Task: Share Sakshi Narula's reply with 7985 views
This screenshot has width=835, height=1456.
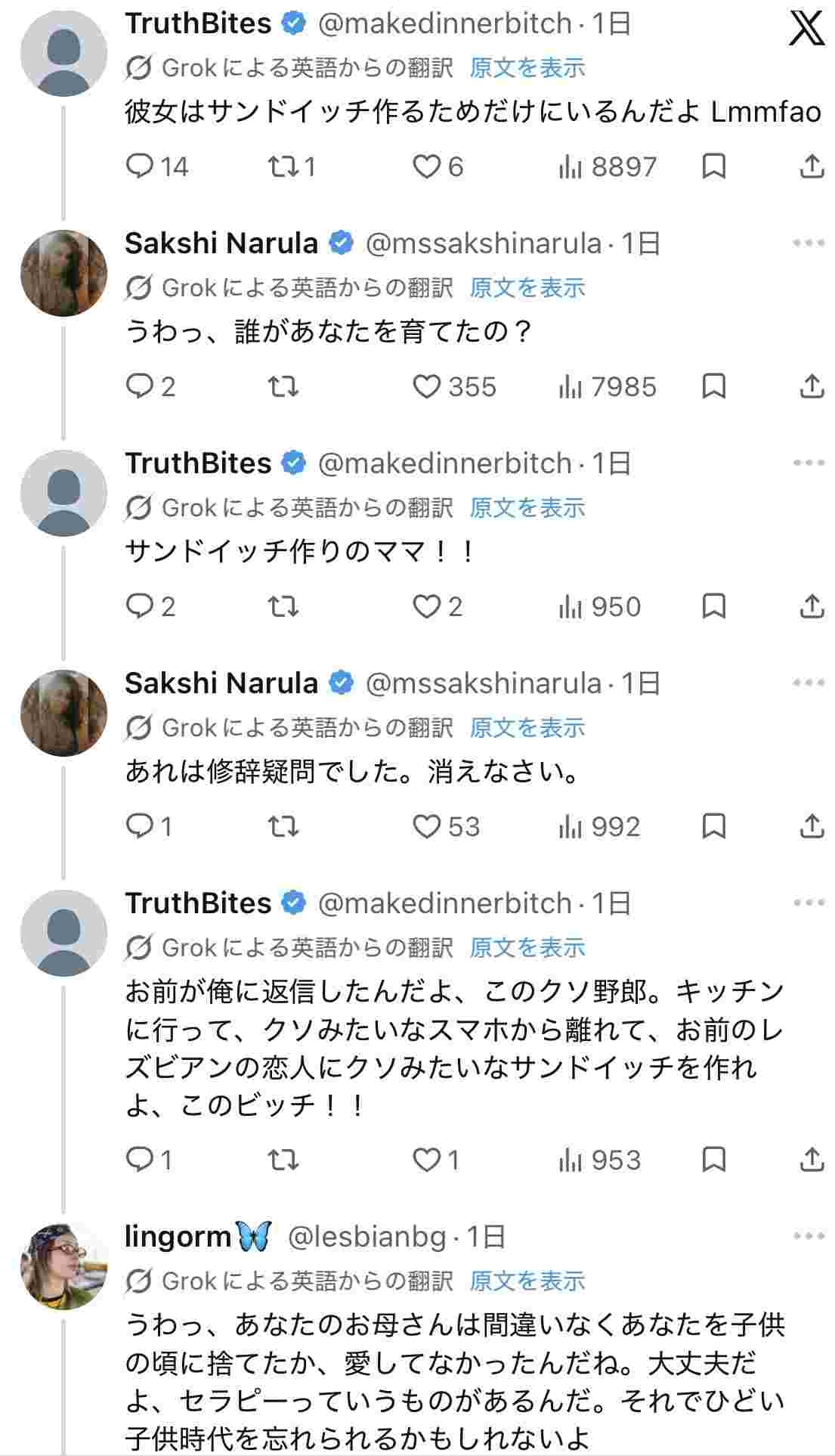Action: tap(811, 387)
